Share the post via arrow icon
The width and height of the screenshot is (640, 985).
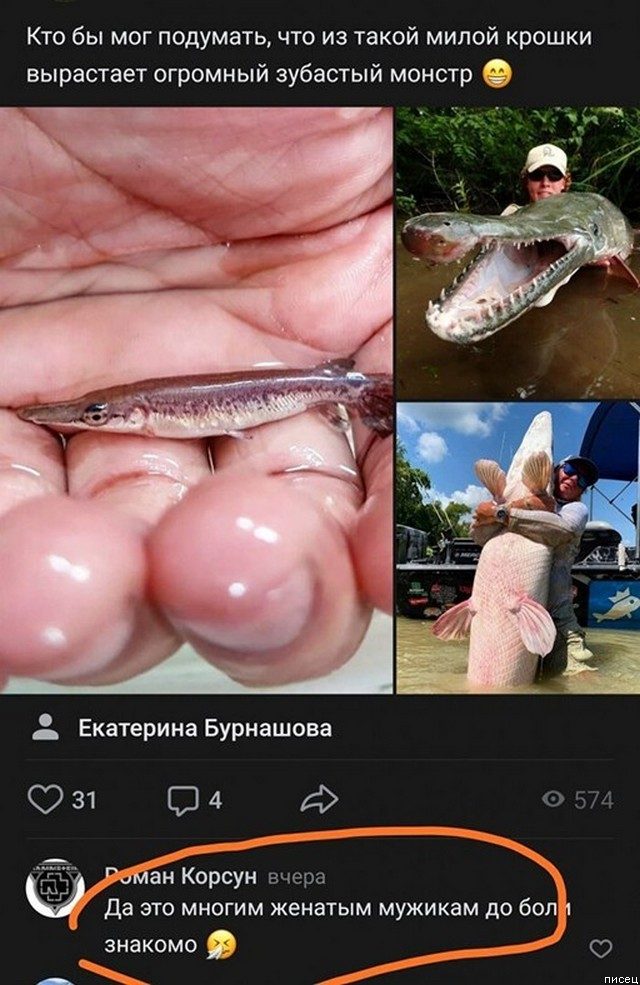point(319,799)
